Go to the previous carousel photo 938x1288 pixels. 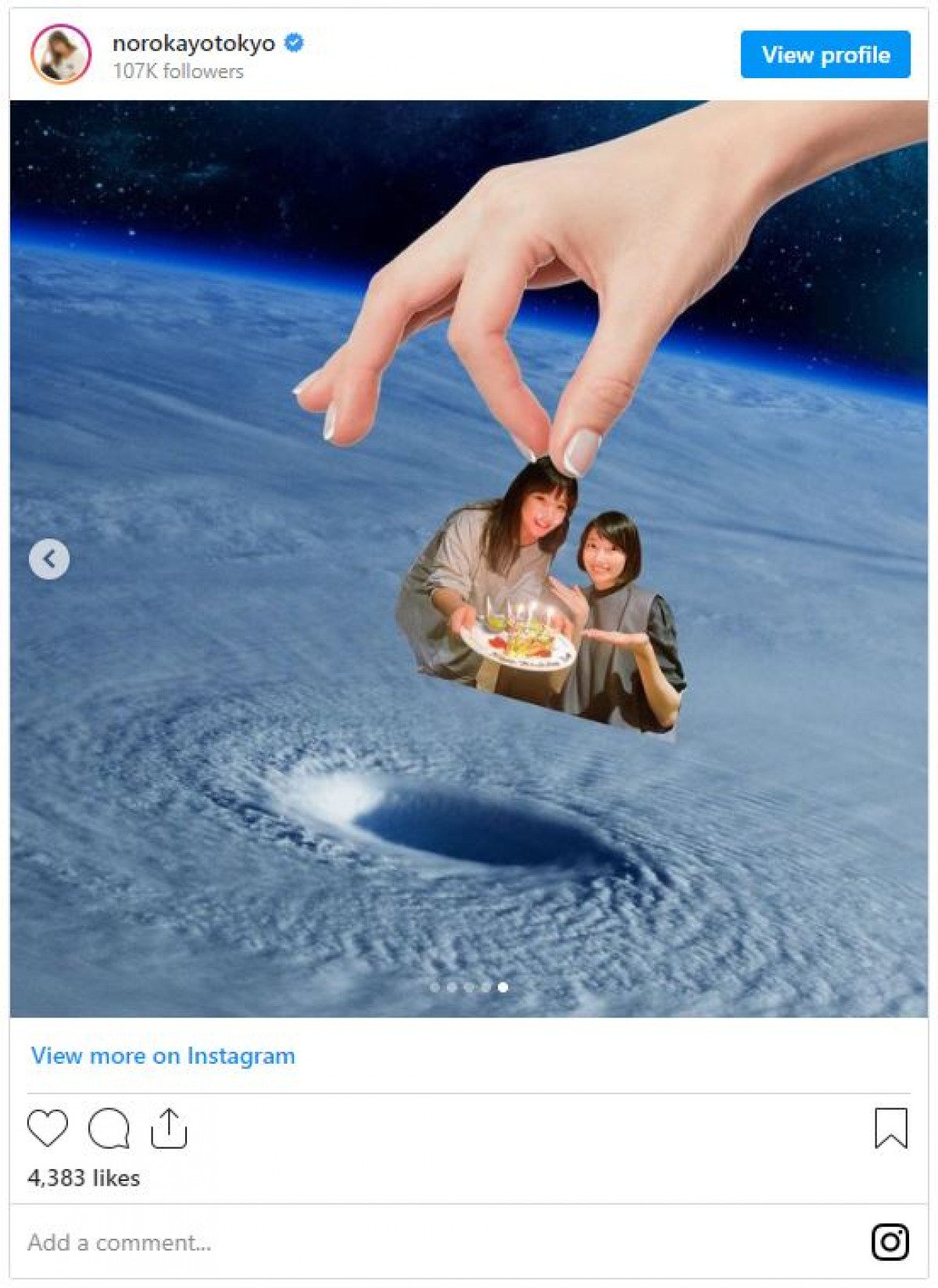tap(49, 559)
